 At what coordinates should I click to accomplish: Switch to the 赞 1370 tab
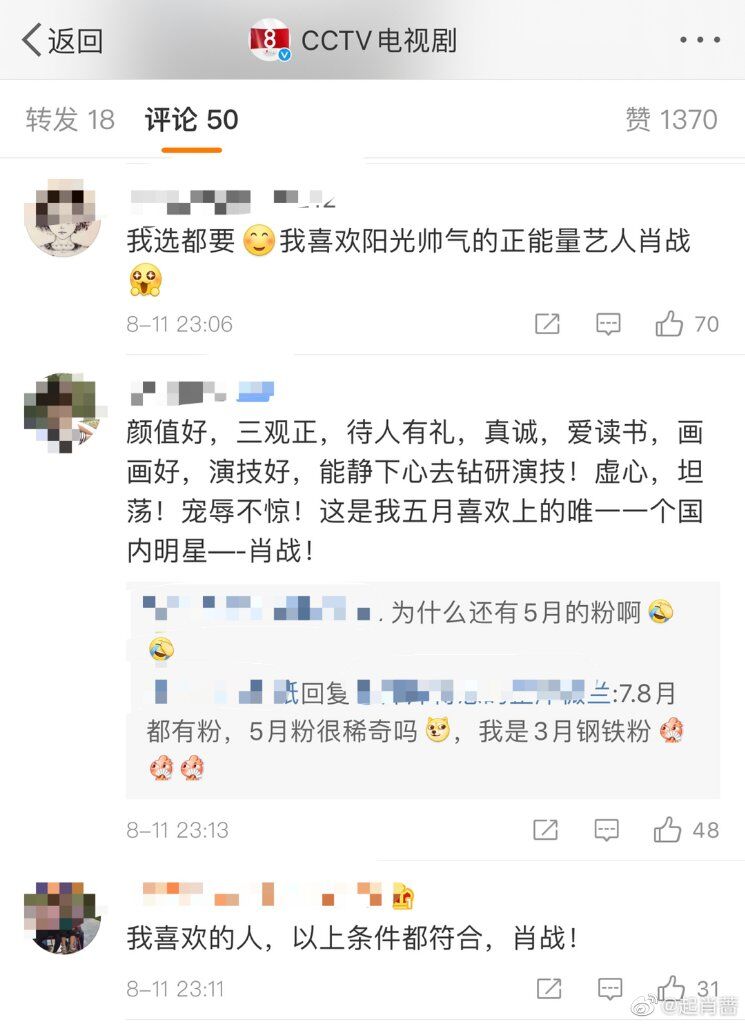[671, 120]
